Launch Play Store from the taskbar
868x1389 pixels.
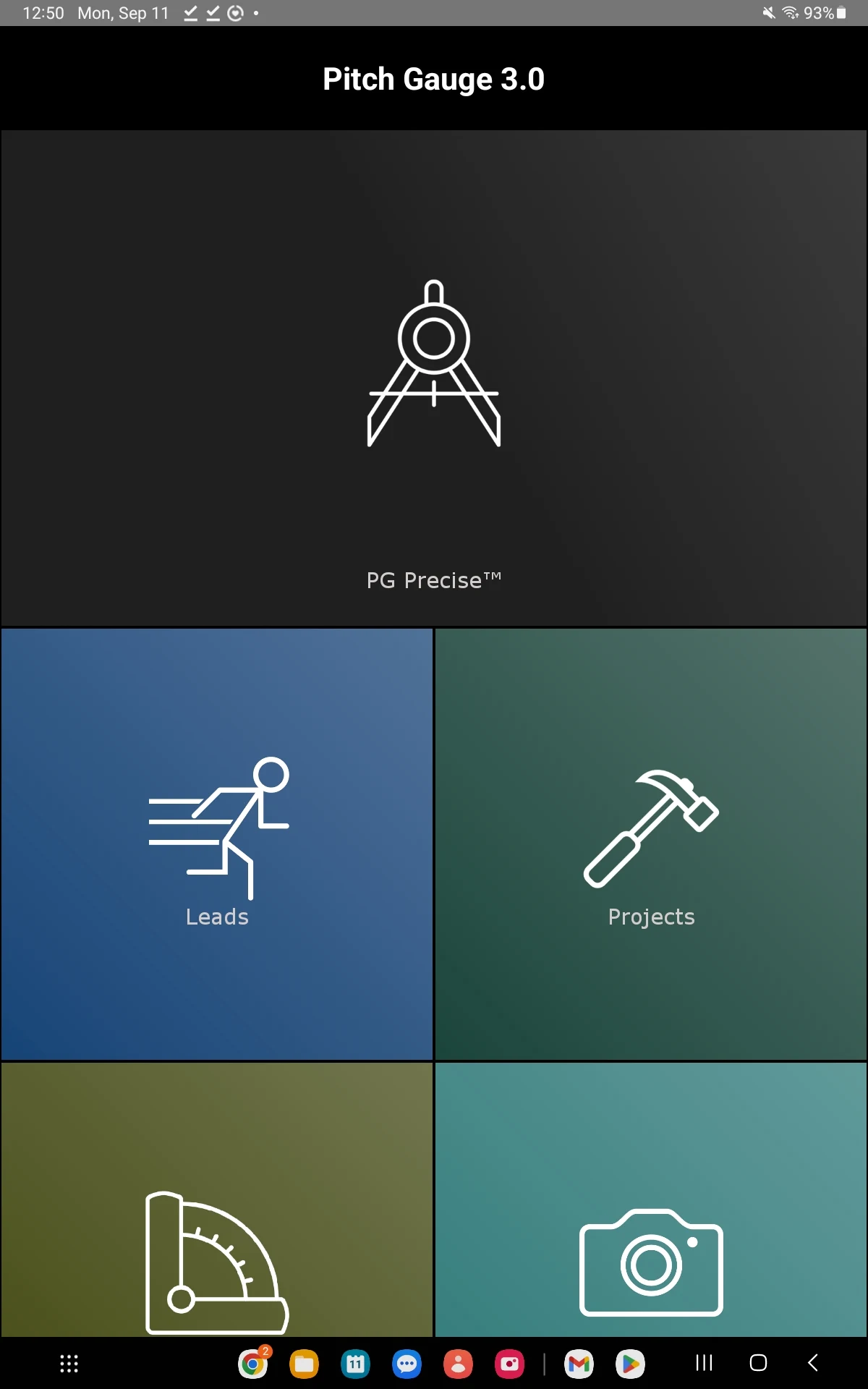pos(630,1364)
